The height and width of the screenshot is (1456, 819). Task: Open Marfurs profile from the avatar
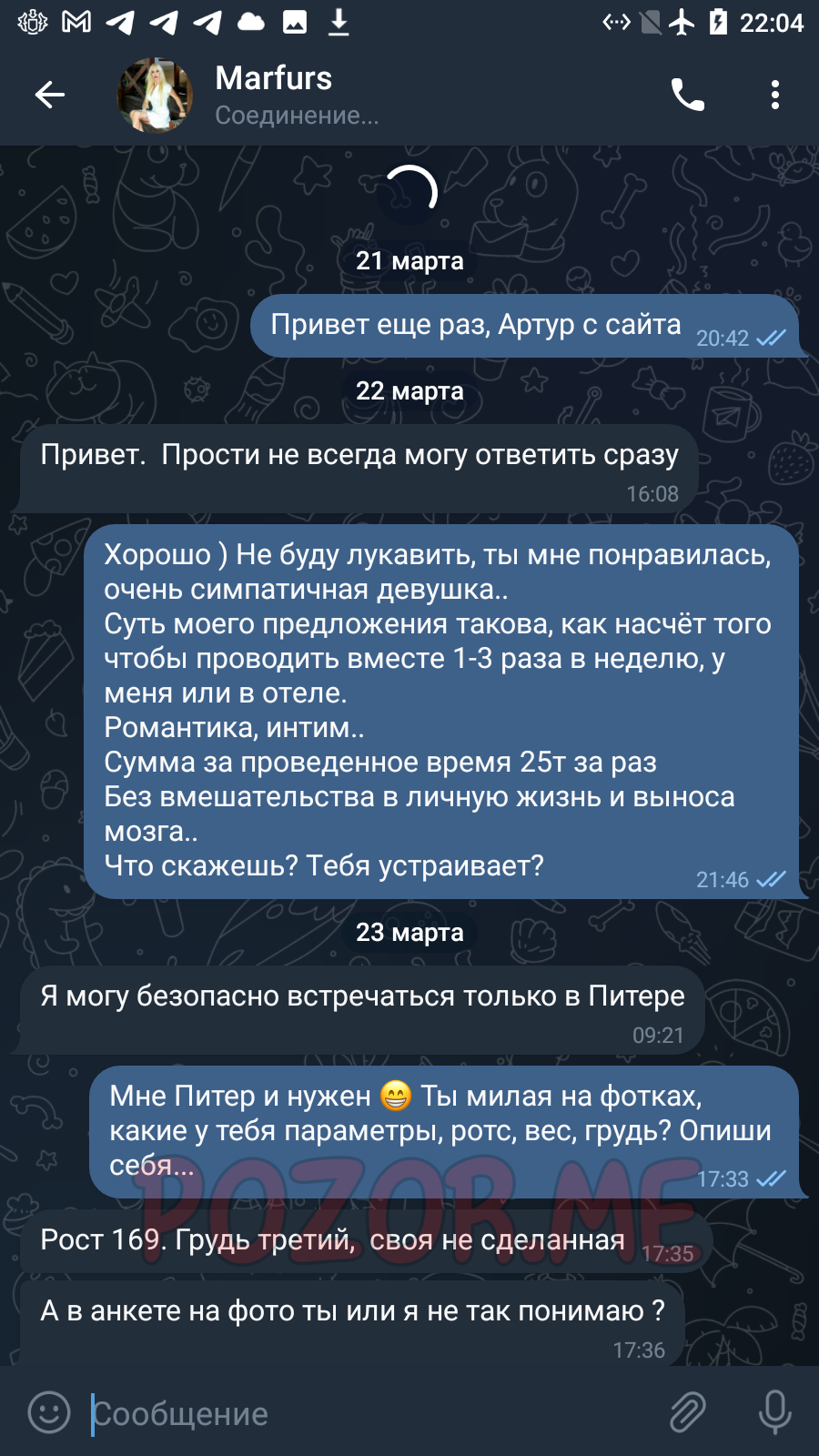point(155,95)
